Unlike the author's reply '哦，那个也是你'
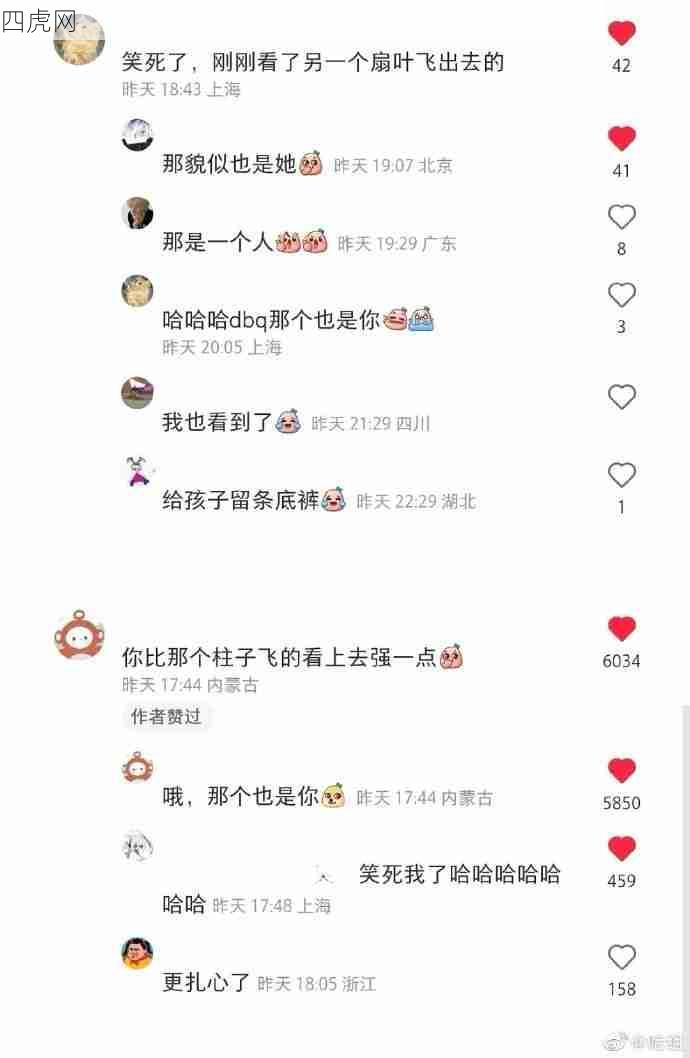This screenshot has height=1058, width=690. coord(622,771)
